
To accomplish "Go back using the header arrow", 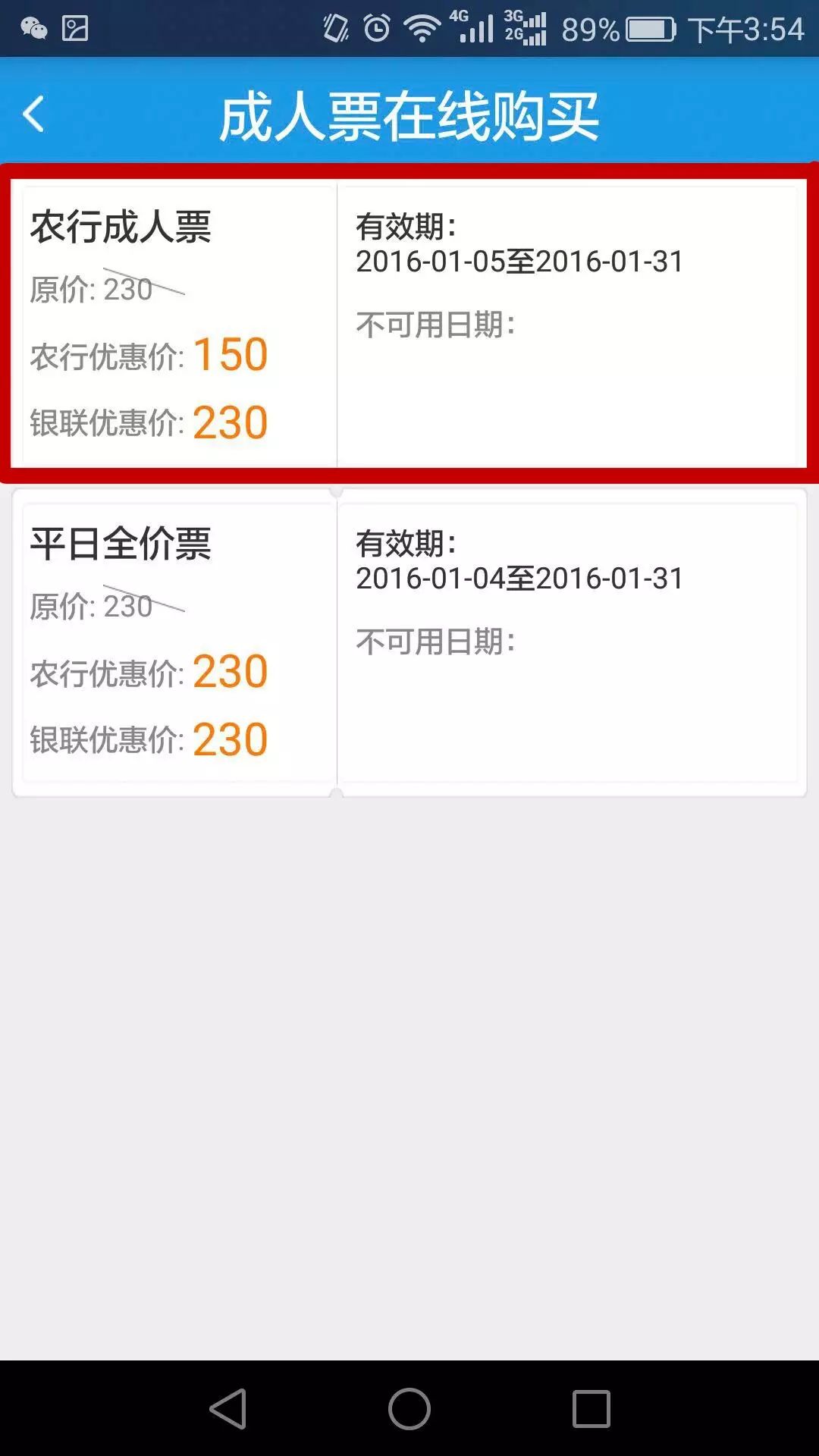I will coord(34,115).
